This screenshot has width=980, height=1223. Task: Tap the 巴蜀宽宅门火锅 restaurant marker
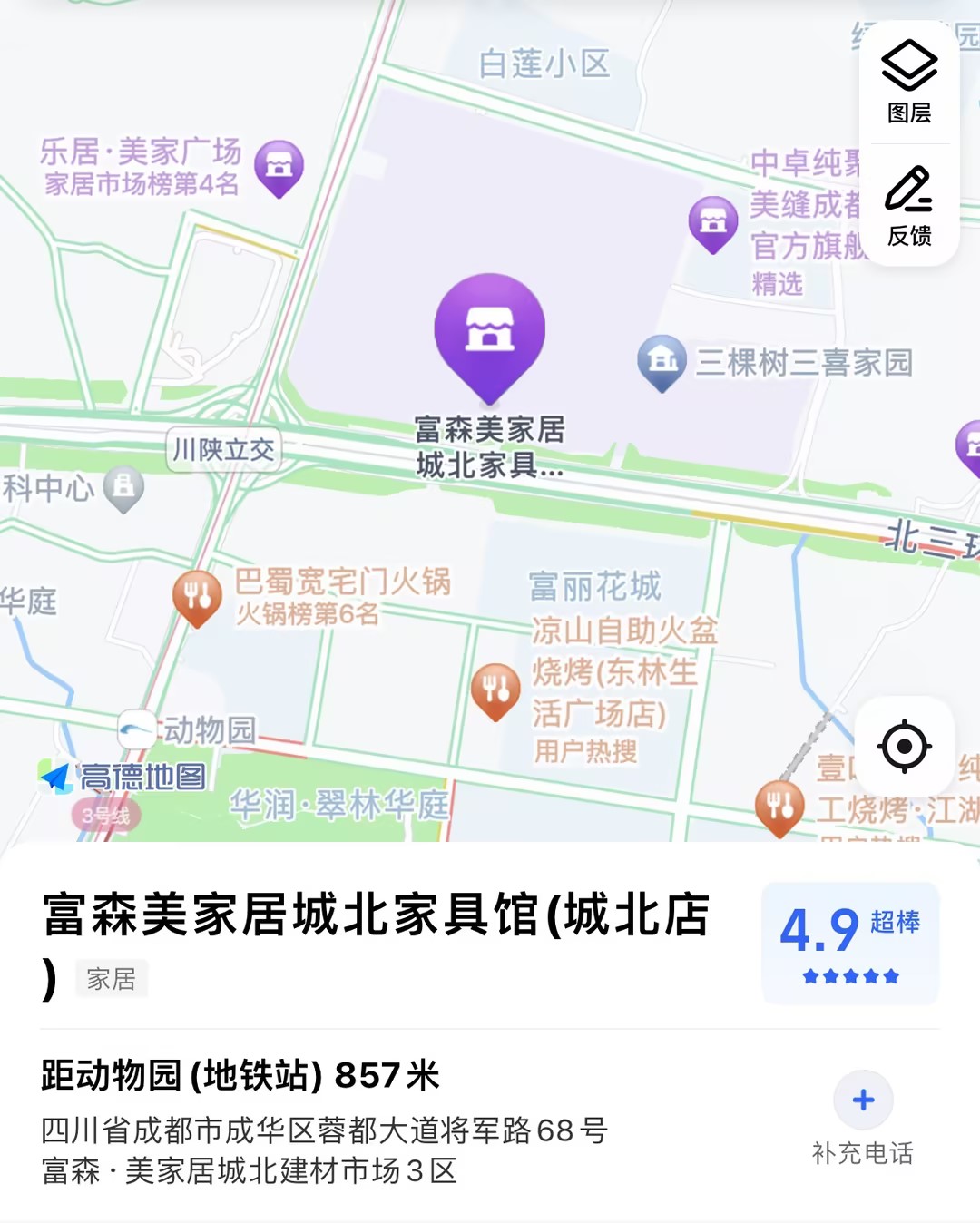pos(197,596)
